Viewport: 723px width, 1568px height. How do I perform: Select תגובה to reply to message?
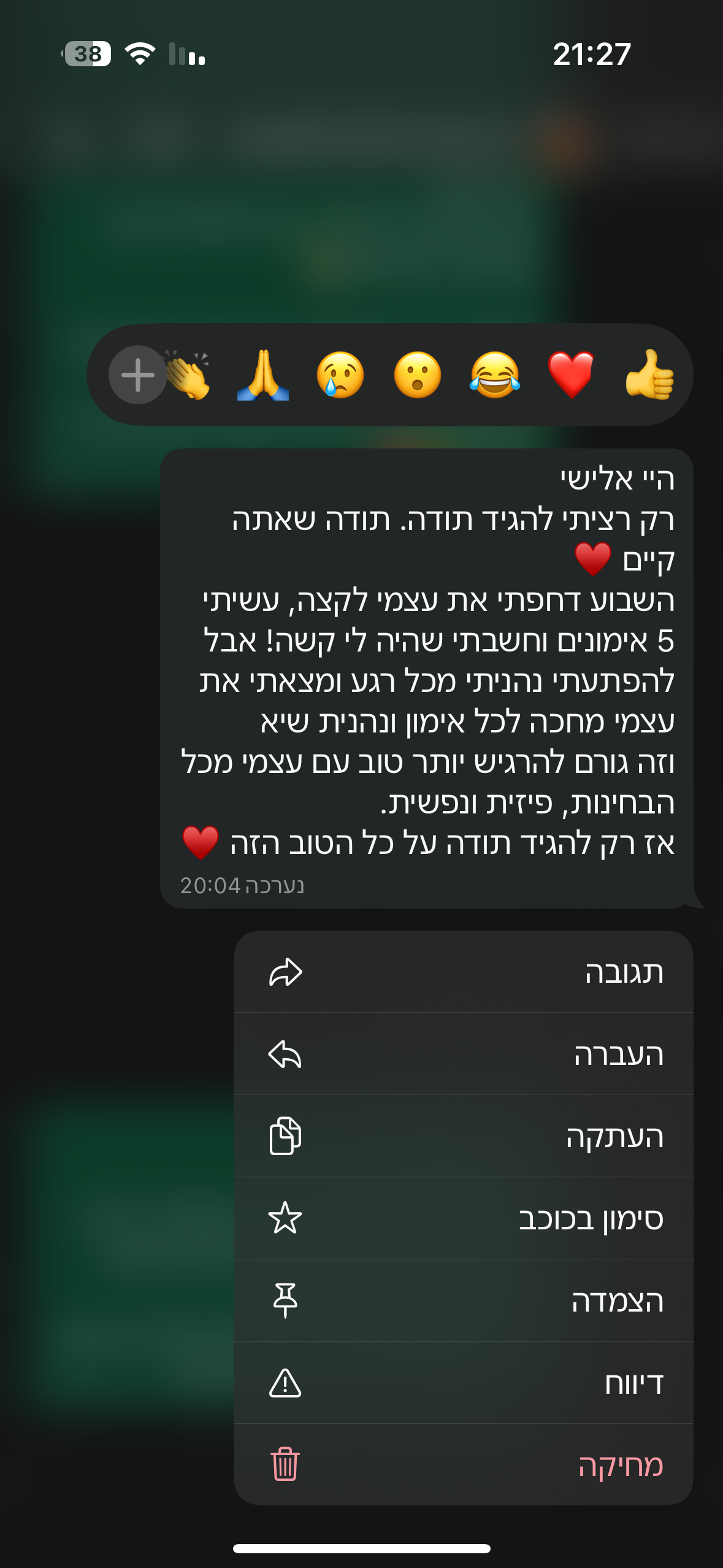(464, 972)
